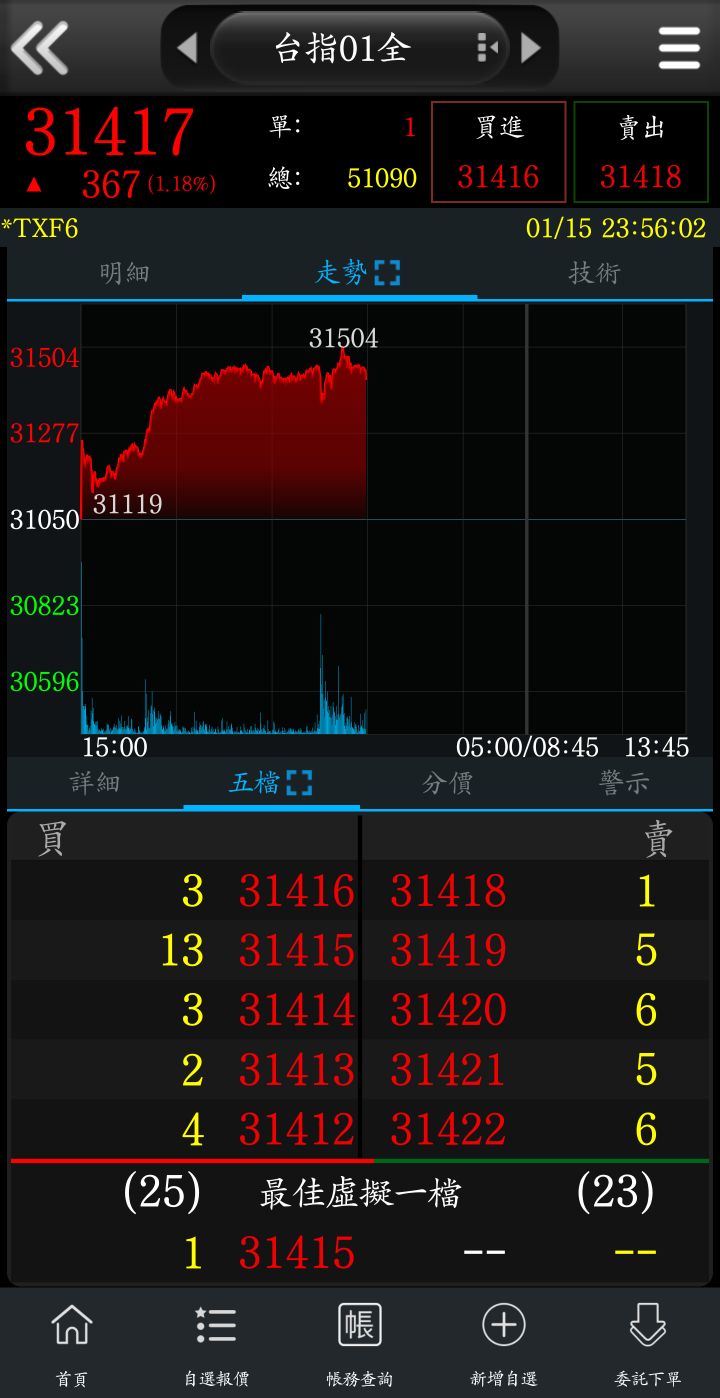The width and height of the screenshot is (720, 1398).
Task: Go back with the double-arrow icon
Action: pos(40,47)
